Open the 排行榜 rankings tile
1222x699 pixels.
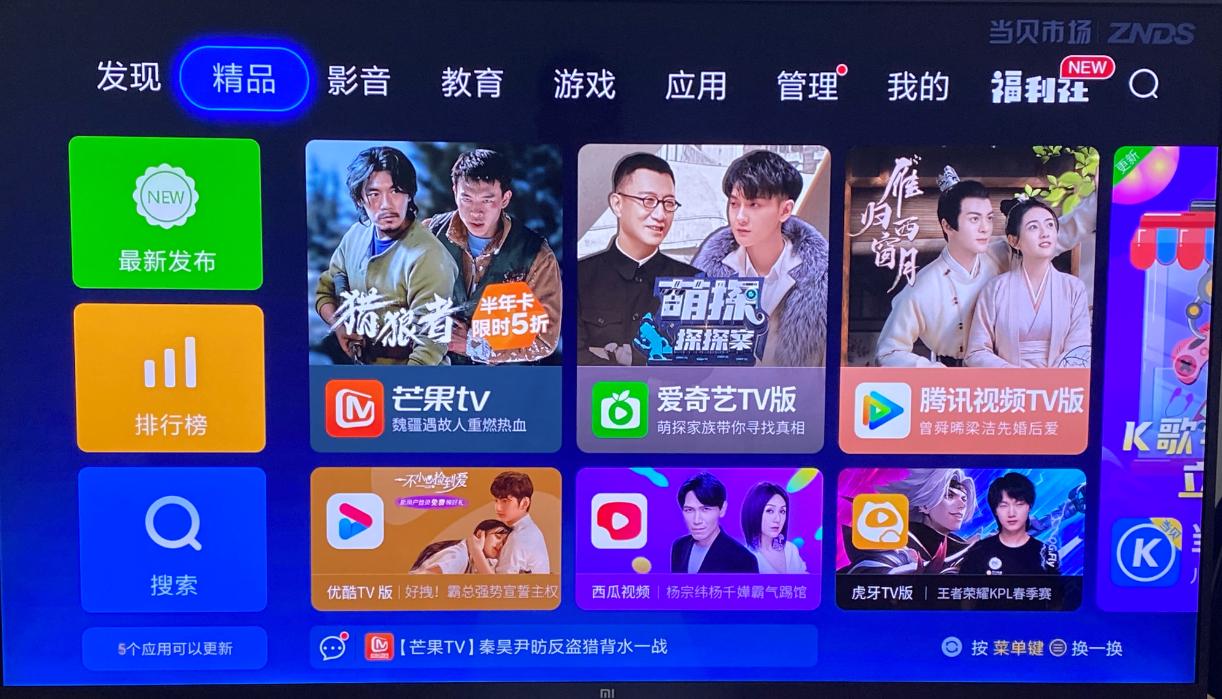pyautogui.click(x=170, y=378)
